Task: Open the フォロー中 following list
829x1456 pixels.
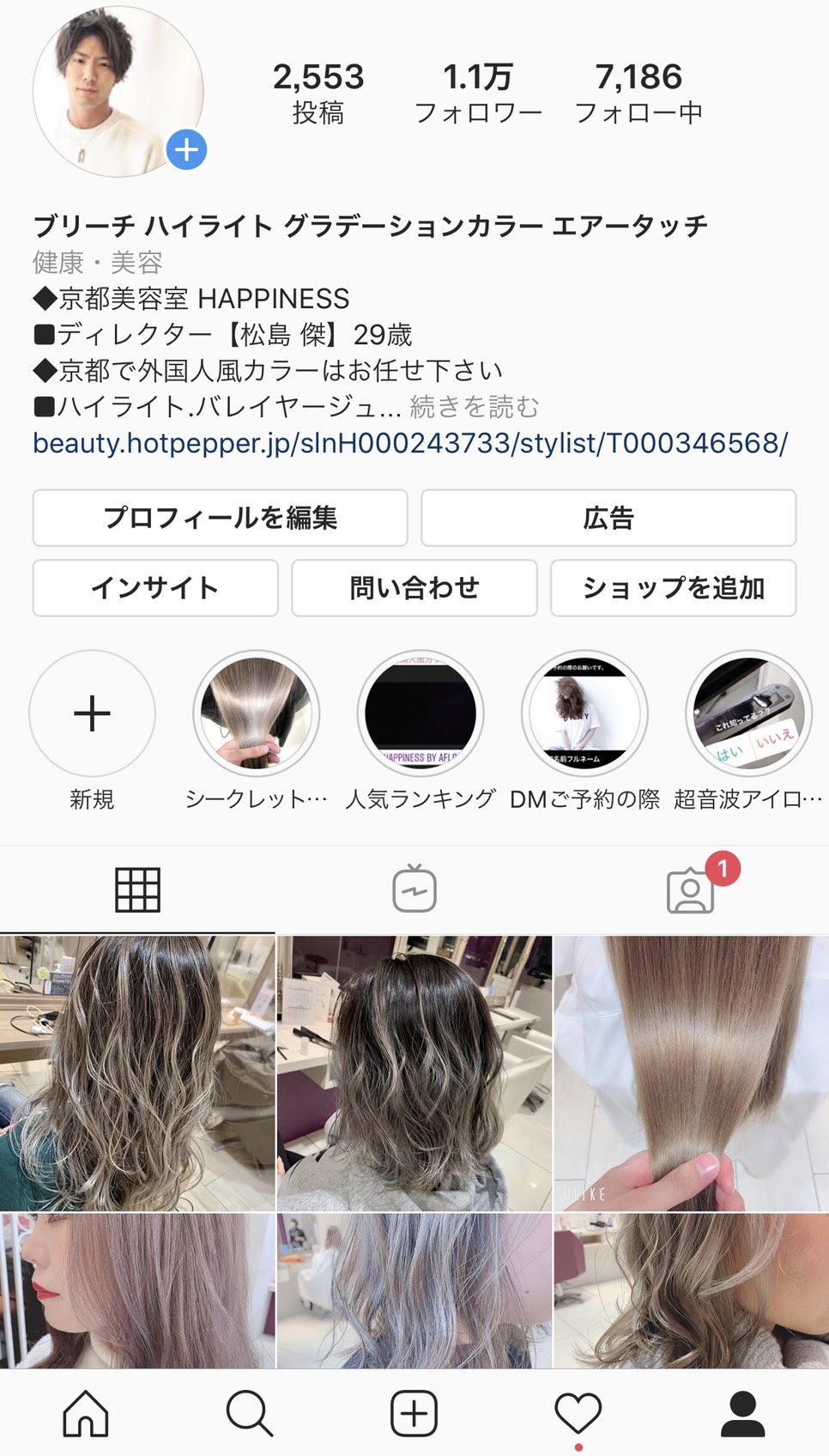Action: 638,94
